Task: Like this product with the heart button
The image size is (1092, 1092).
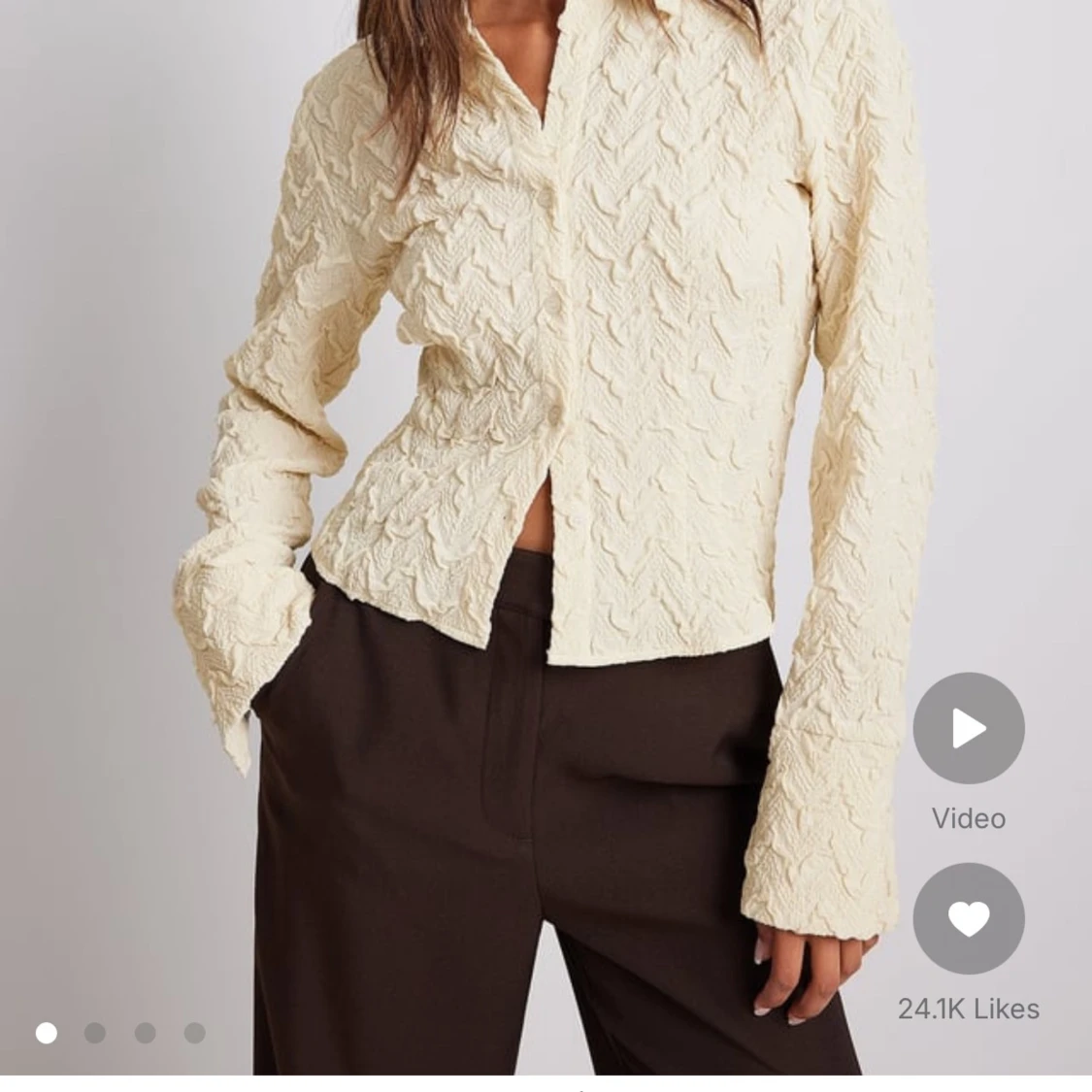Action: [968, 918]
